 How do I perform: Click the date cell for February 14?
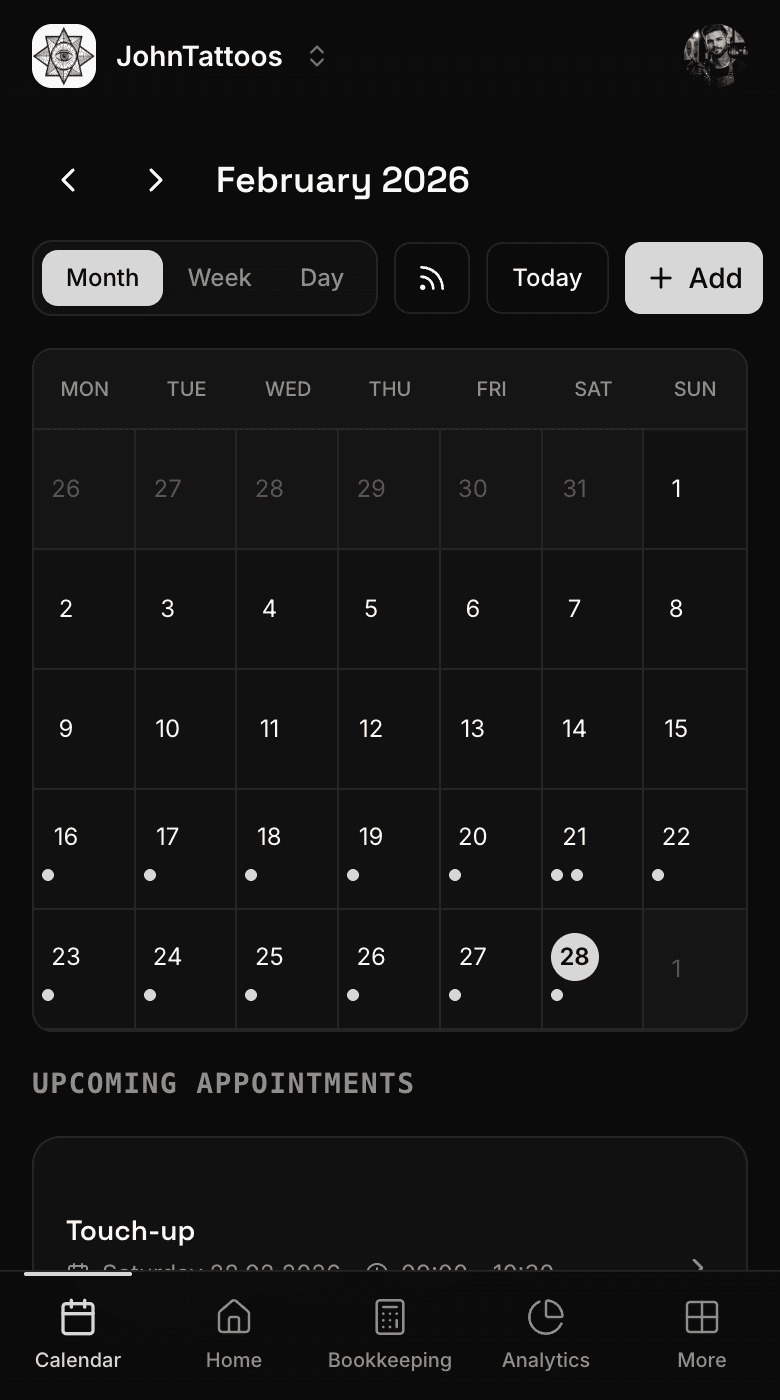(574, 729)
